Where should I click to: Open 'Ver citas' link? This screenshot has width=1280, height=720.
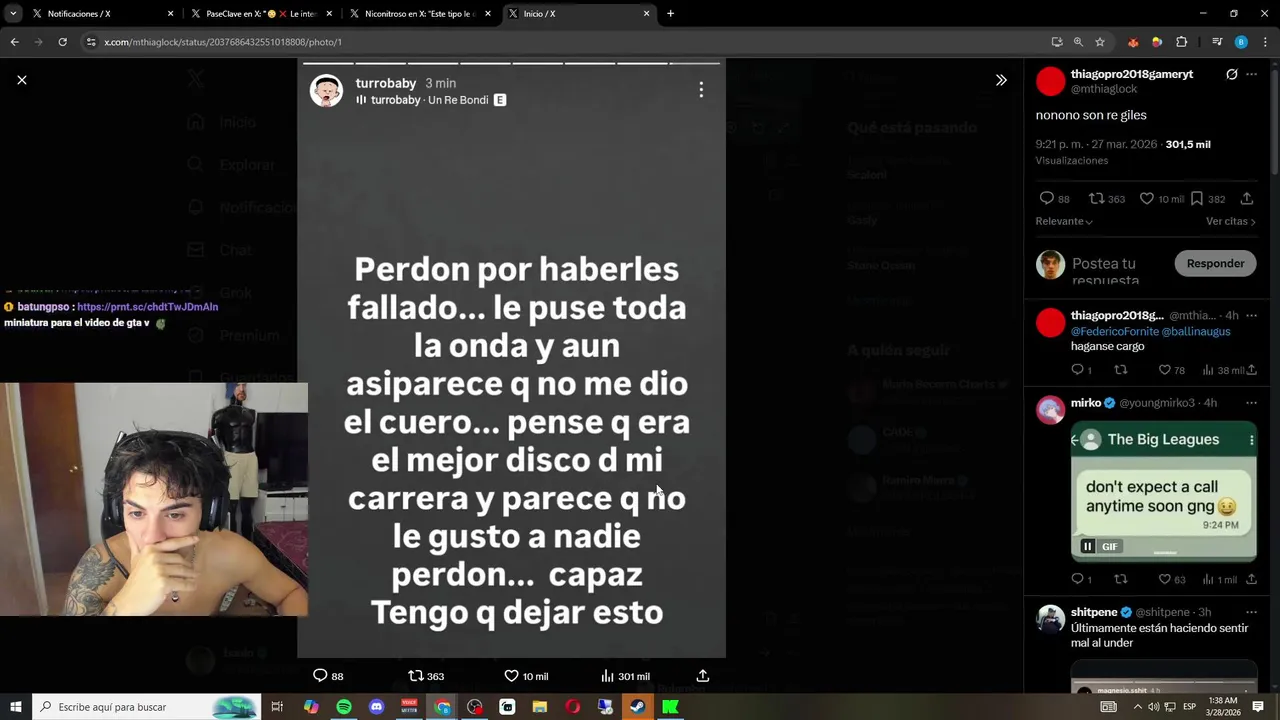(x=1230, y=221)
